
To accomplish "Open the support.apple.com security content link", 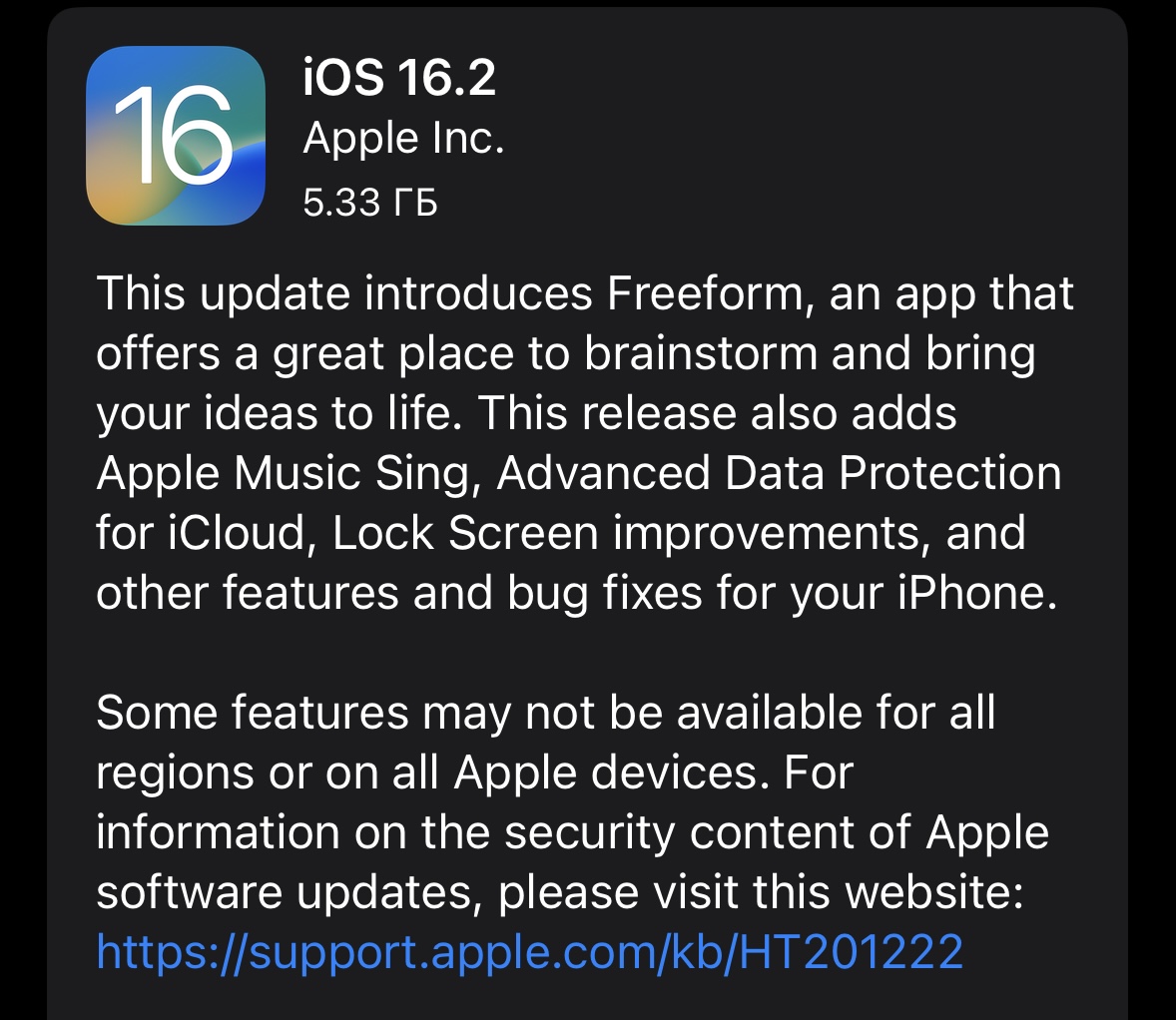I will click(530, 951).
